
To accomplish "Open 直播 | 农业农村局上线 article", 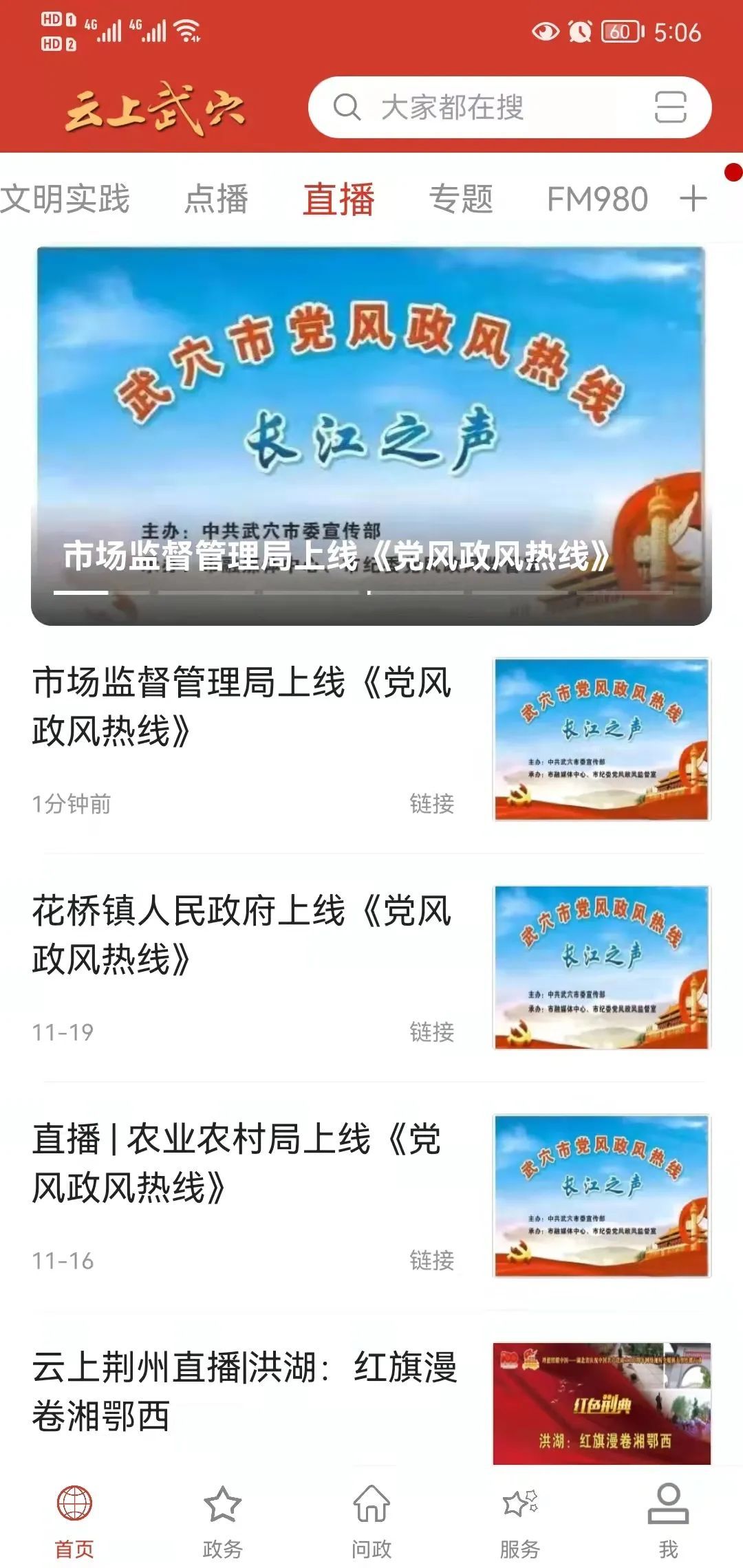I will (x=242, y=1164).
